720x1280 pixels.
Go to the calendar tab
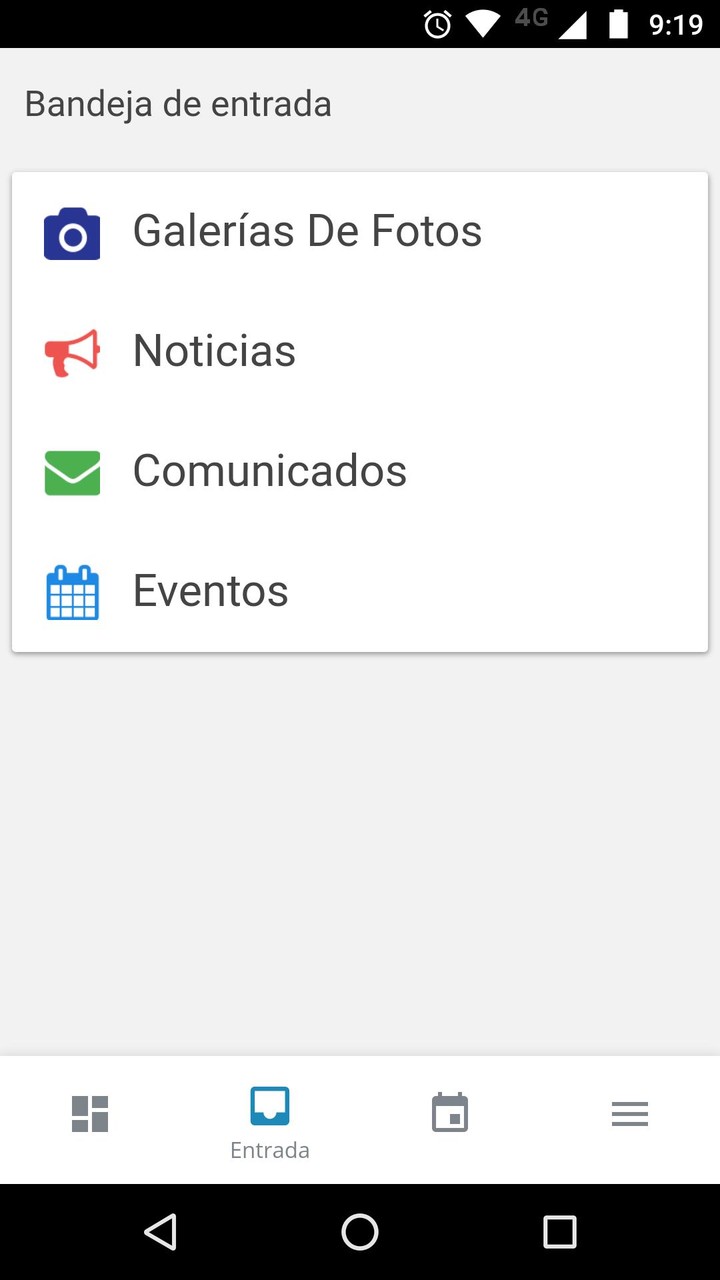(x=450, y=1114)
